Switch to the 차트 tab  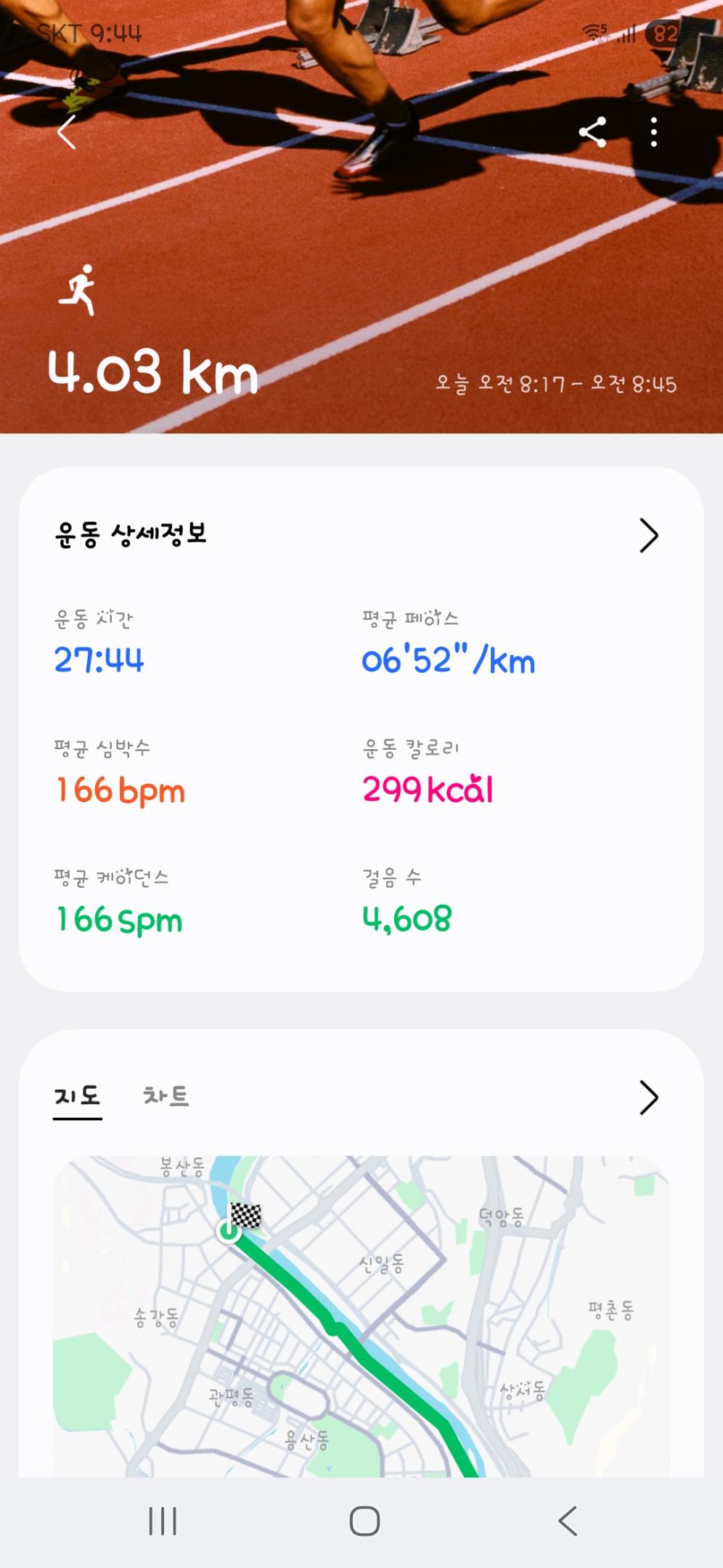(x=166, y=1096)
